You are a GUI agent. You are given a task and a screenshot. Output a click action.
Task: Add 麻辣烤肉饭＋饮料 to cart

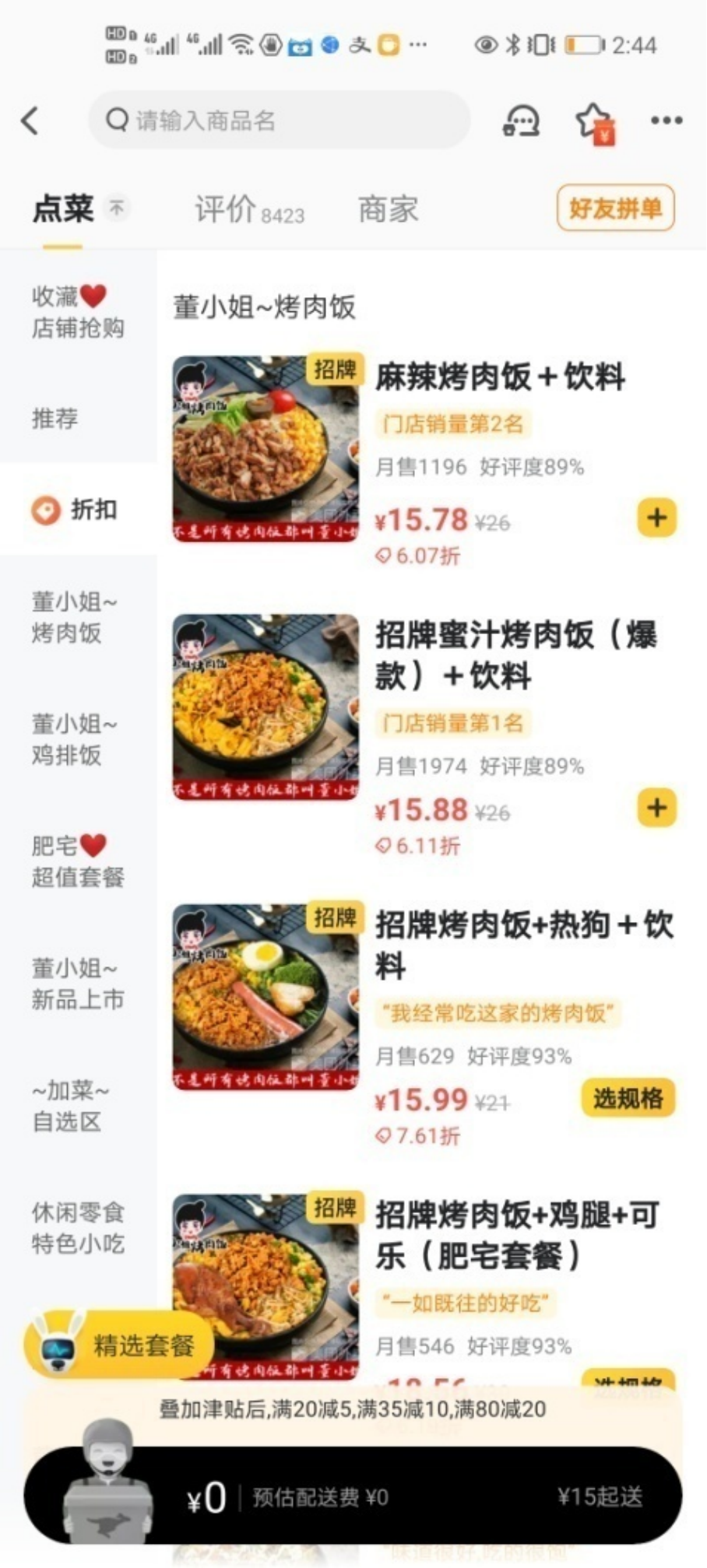[656, 517]
